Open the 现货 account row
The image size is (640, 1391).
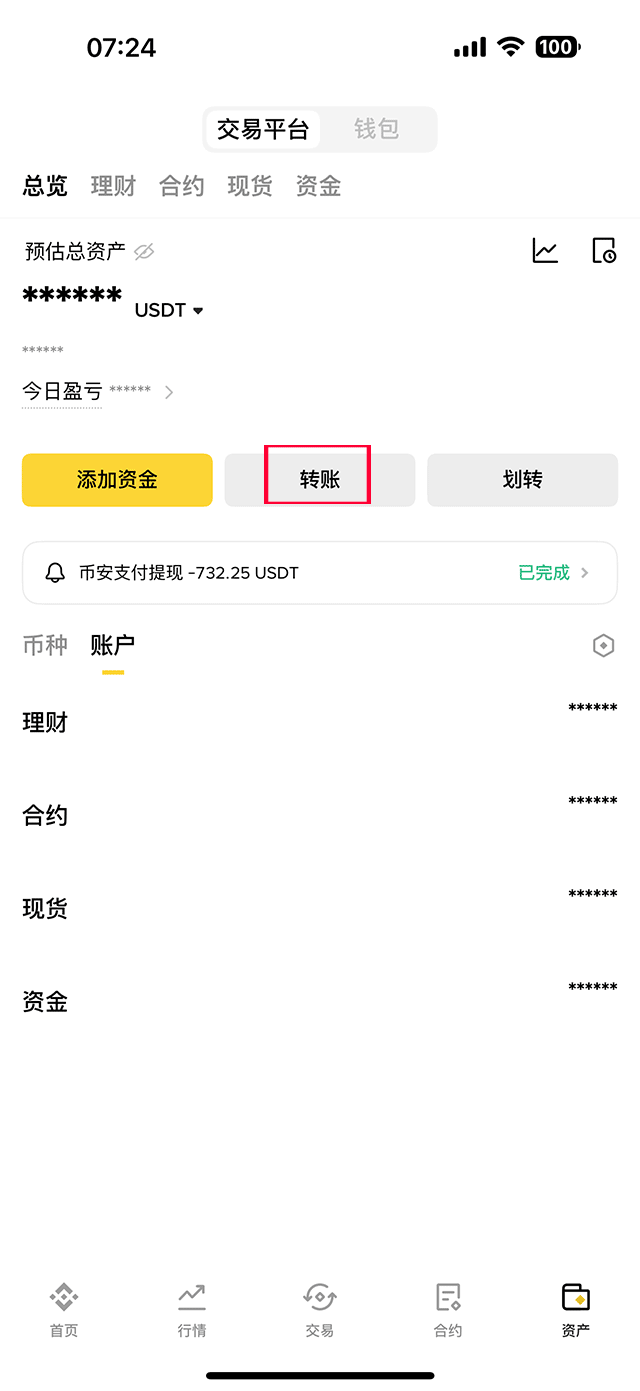(320, 908)
